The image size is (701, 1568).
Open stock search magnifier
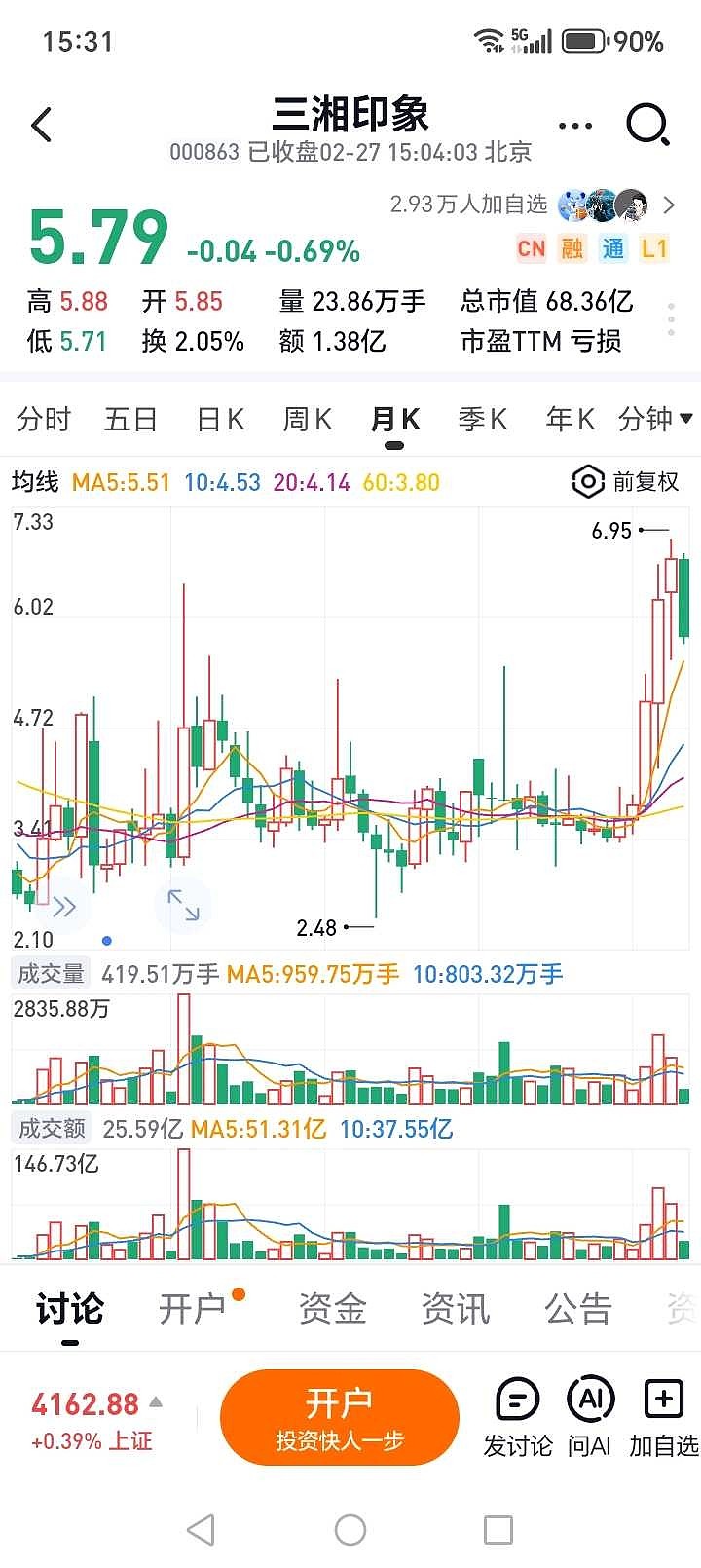[647, 126]
